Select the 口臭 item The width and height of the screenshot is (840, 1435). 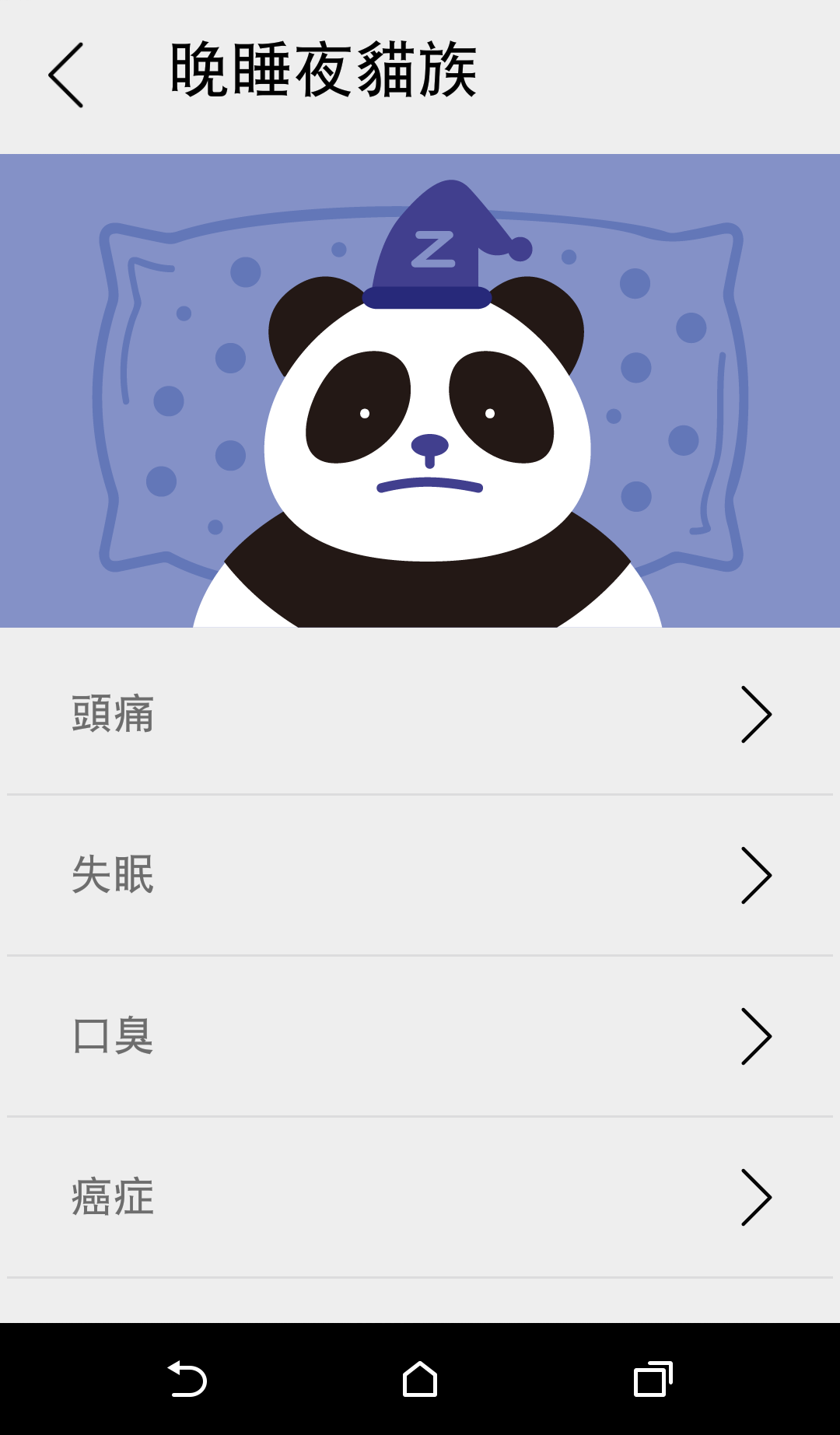[x=420, y=1036]
